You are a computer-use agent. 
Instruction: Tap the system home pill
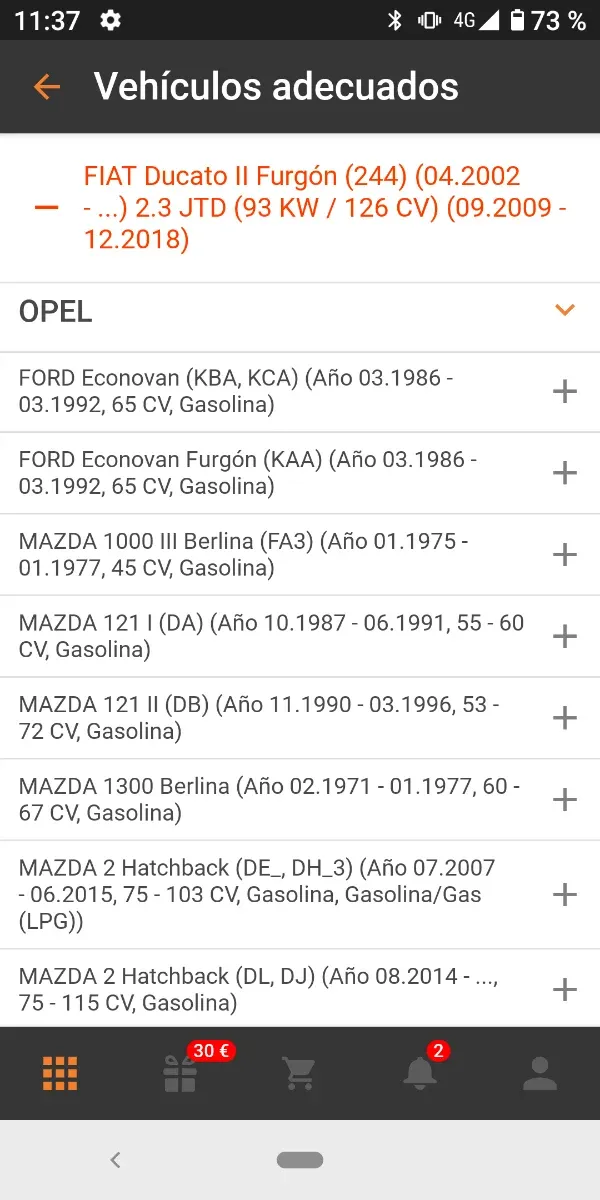tap(300, 1160)
